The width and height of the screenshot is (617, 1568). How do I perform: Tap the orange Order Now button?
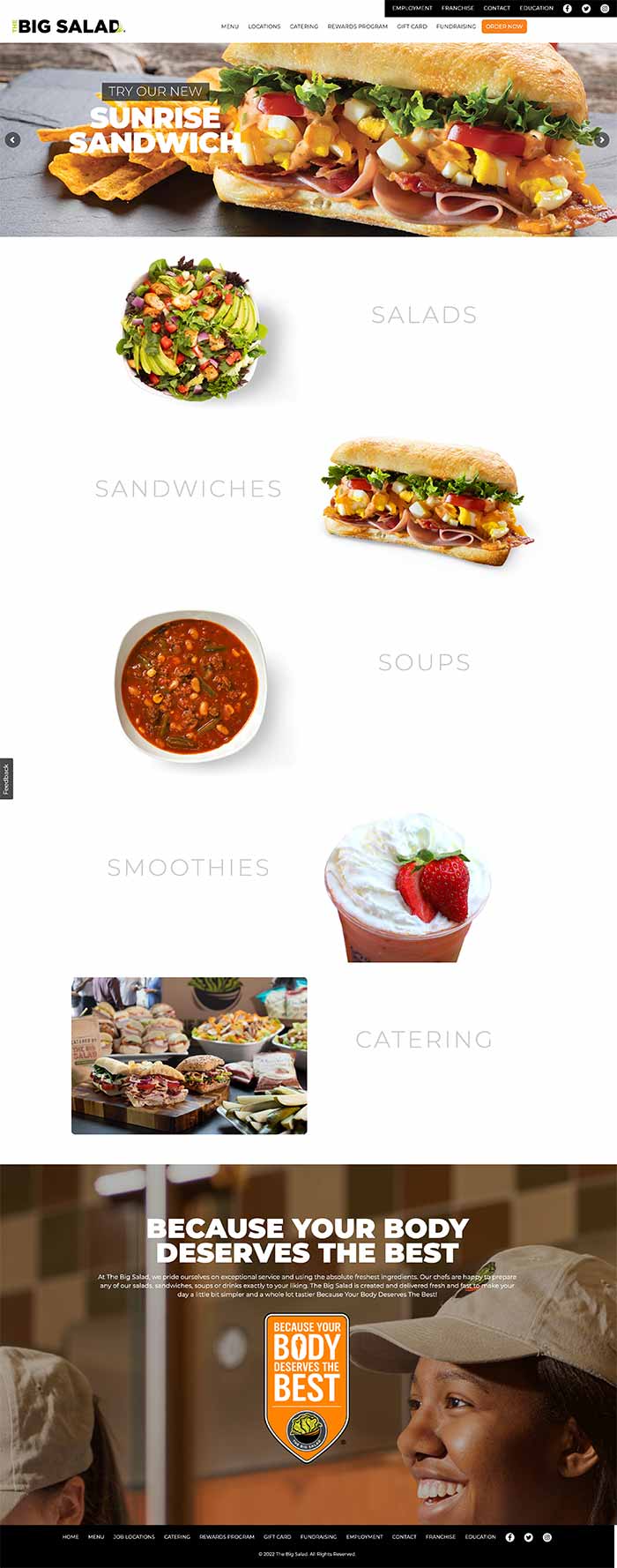click(x=504, y=26)
